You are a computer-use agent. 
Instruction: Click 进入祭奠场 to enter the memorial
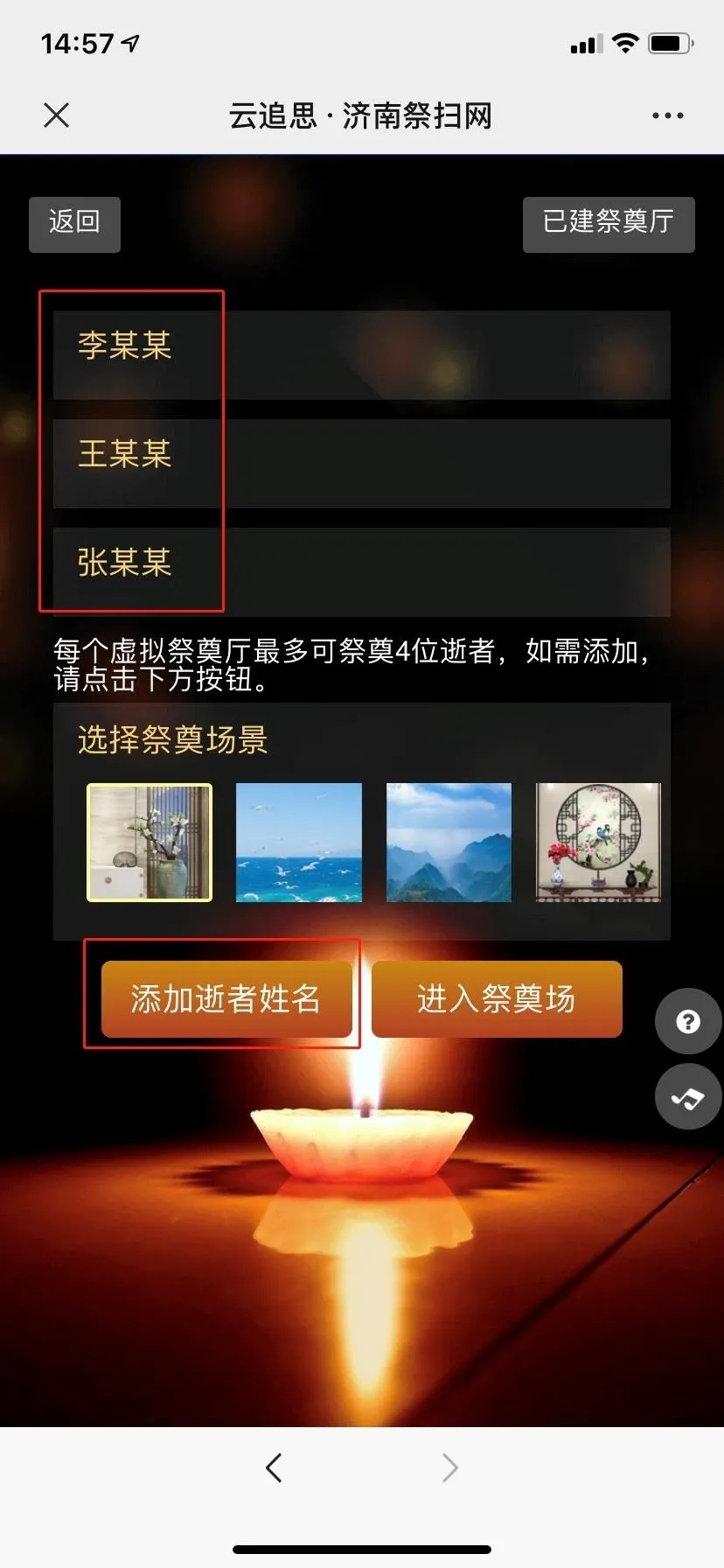click(497, 998)
